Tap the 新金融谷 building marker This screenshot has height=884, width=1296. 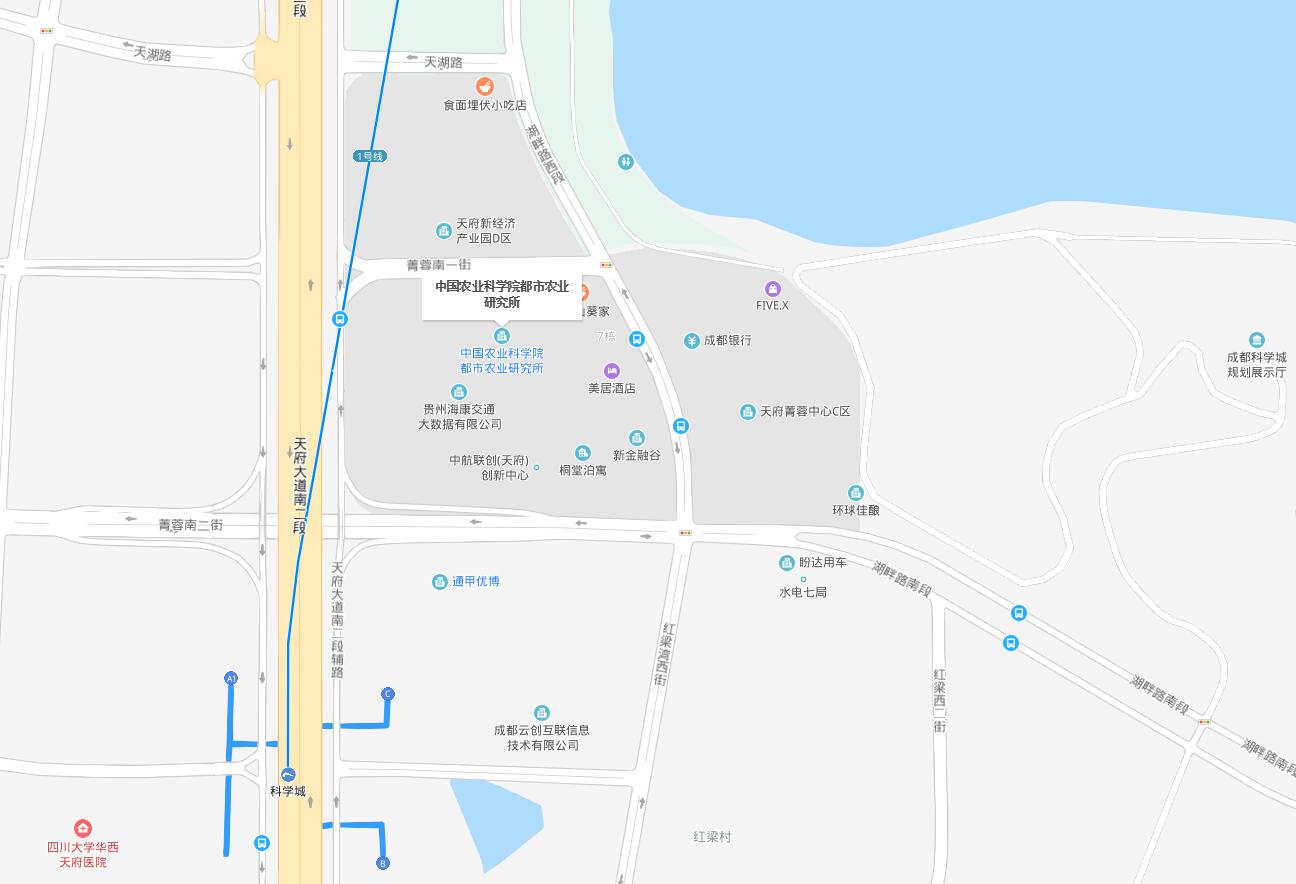coord(637,438)
